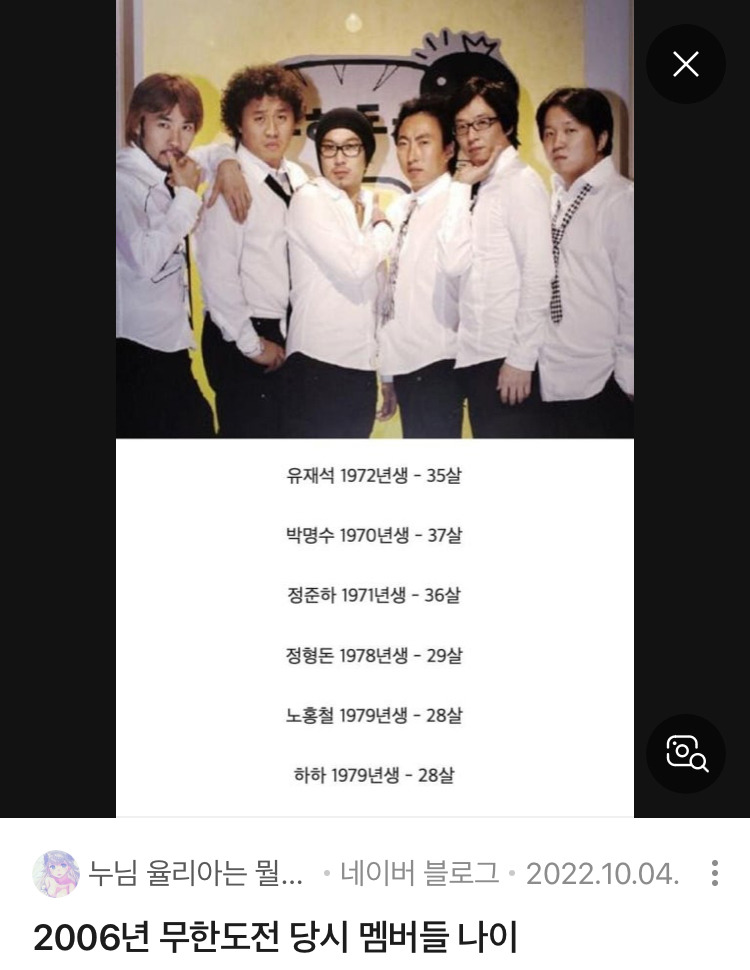This screenshot has height=970, width=750.
Task: Open the blog post titled 2006년 무한도전 당시 멤버들 나이
Action: (275, 937)
